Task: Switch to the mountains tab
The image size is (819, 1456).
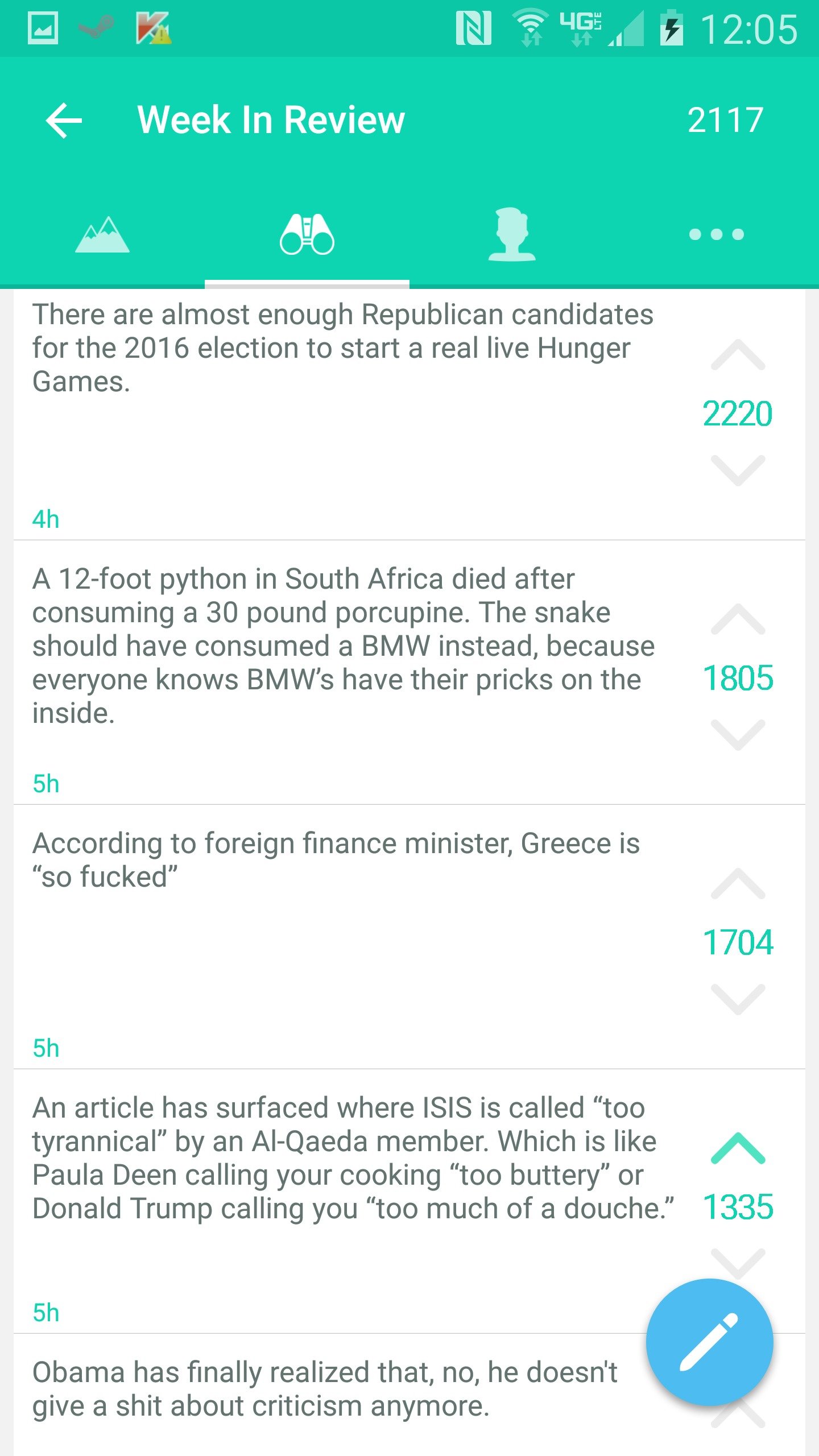Action: coord(102,234)
